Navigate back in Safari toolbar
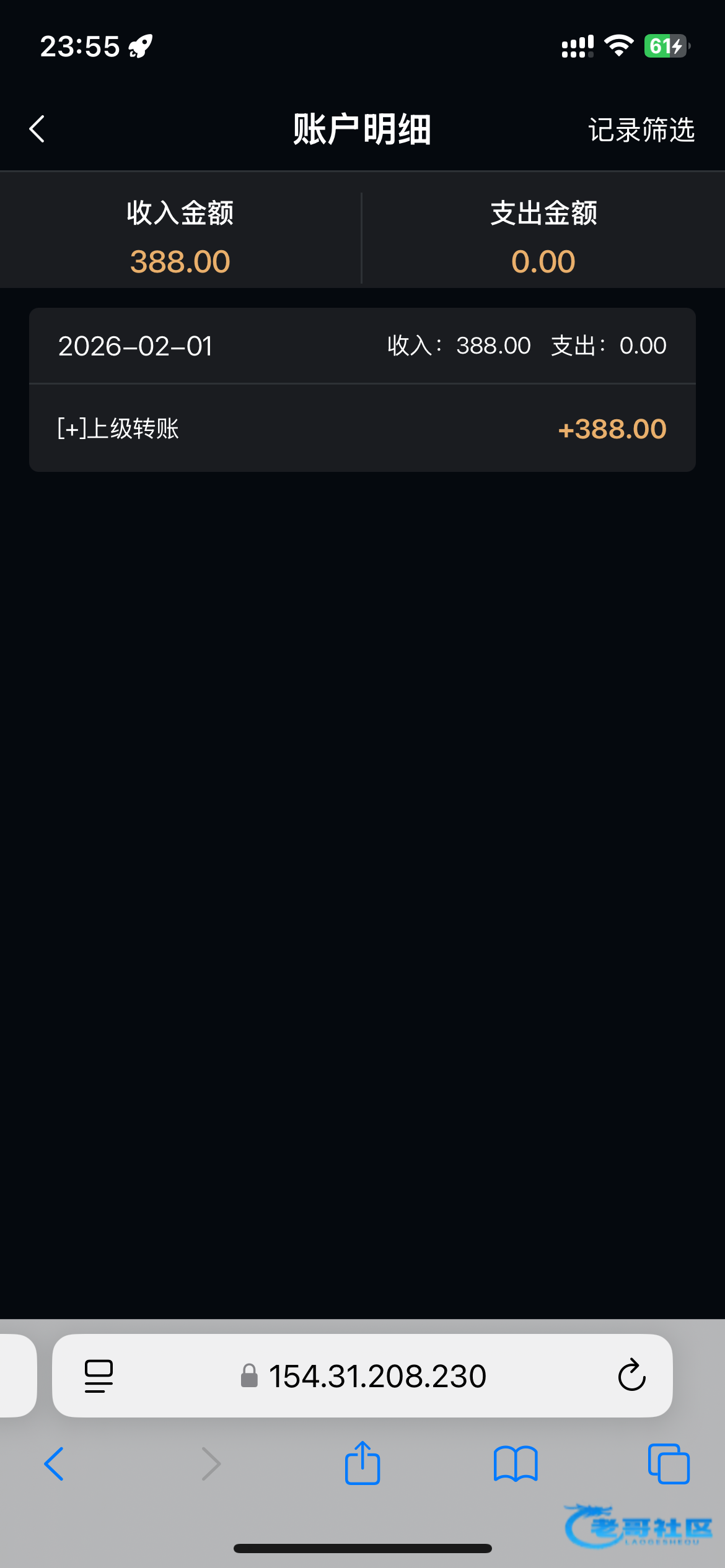725x1568 pixels. [x=54, y=1464]
